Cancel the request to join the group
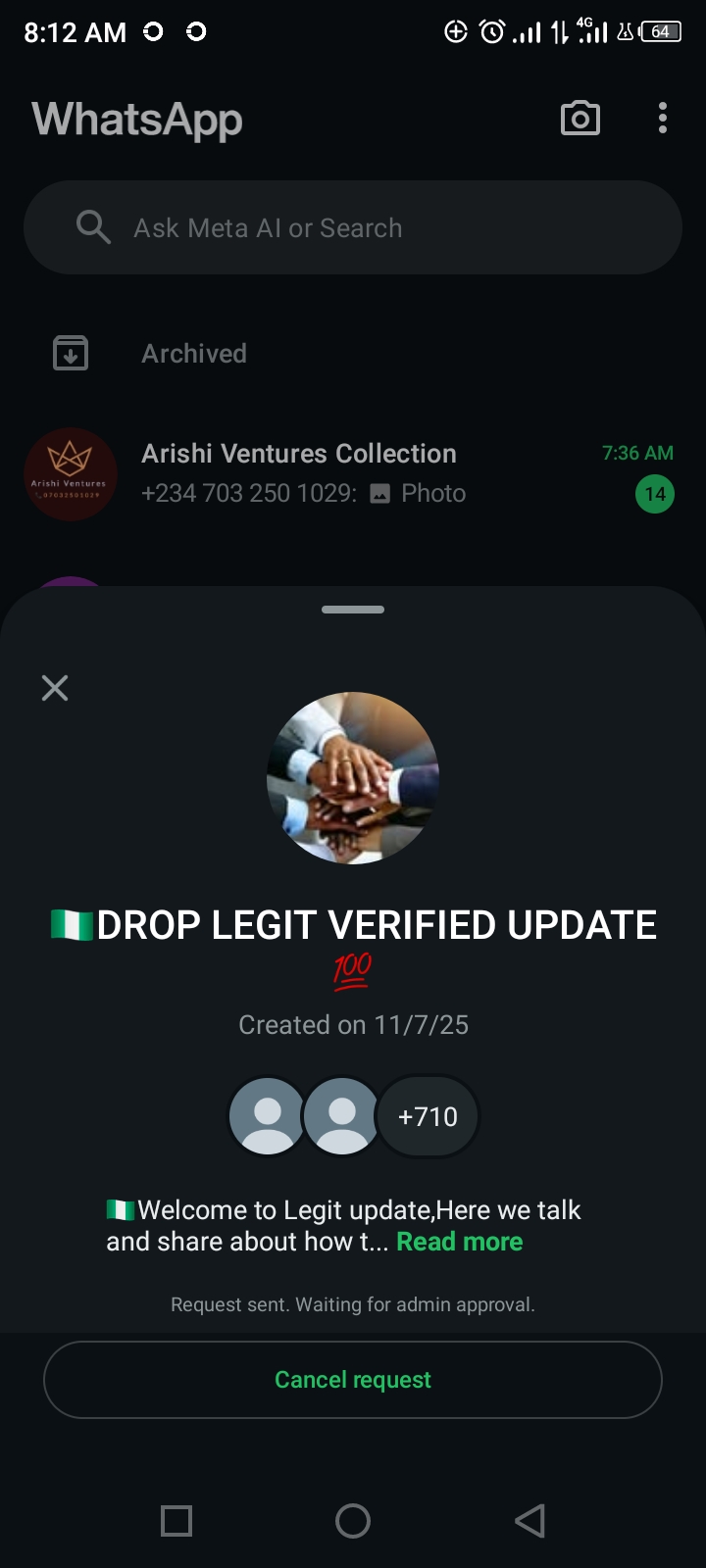 [353, 1380]
